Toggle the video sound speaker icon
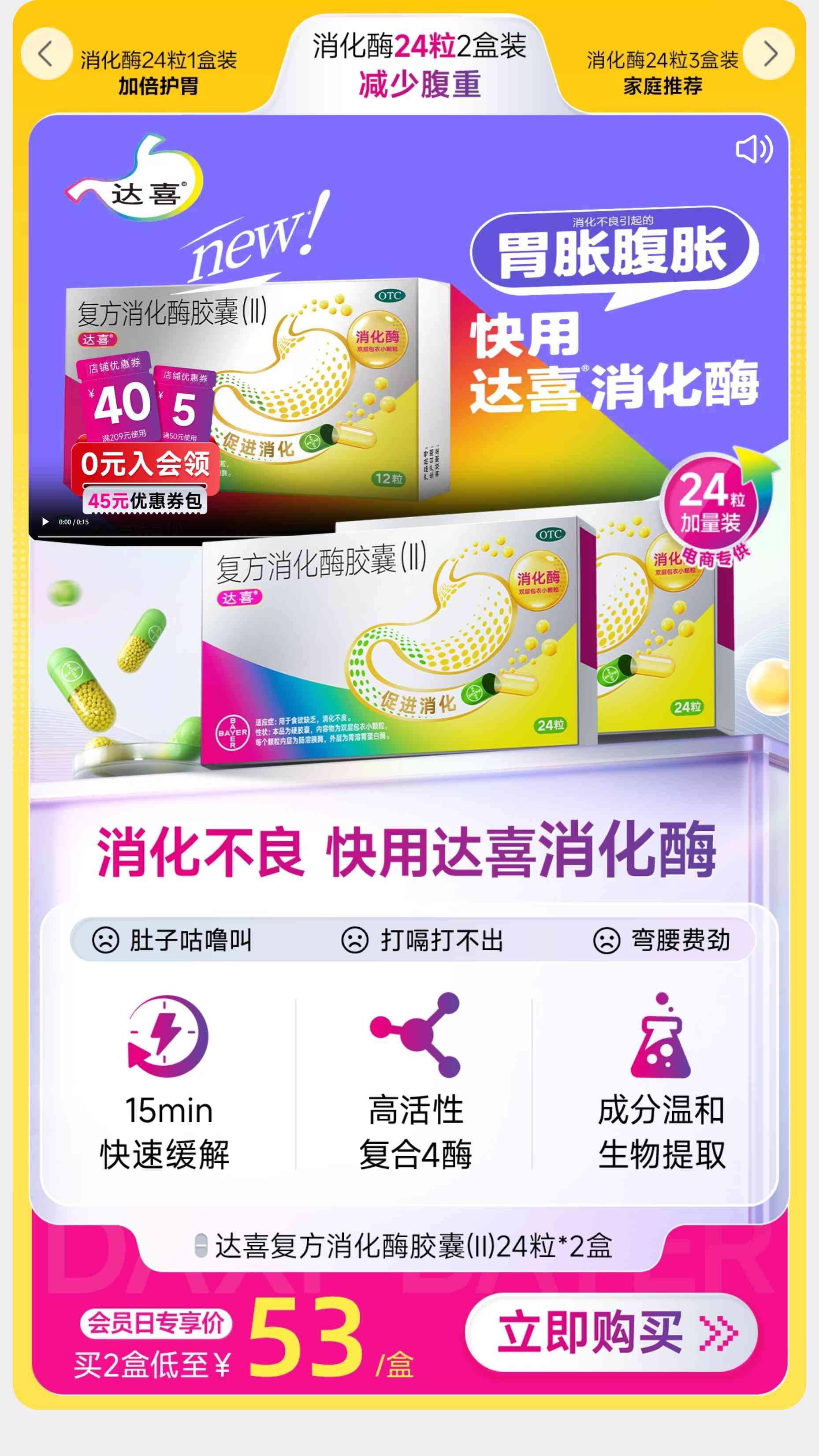The width and height of the screenshot is (819, 1456). (753, 149)
